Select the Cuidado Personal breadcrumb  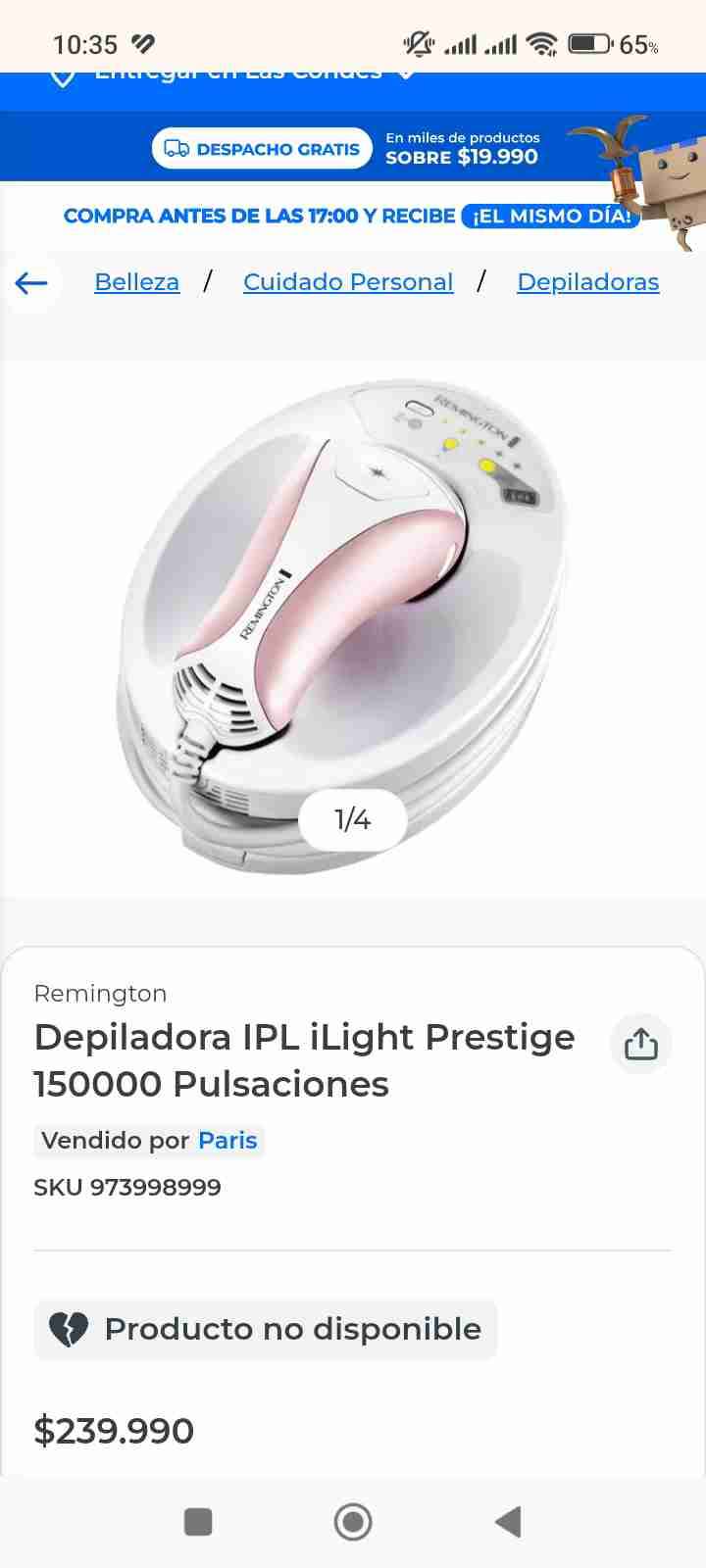[x=348, y=281]
